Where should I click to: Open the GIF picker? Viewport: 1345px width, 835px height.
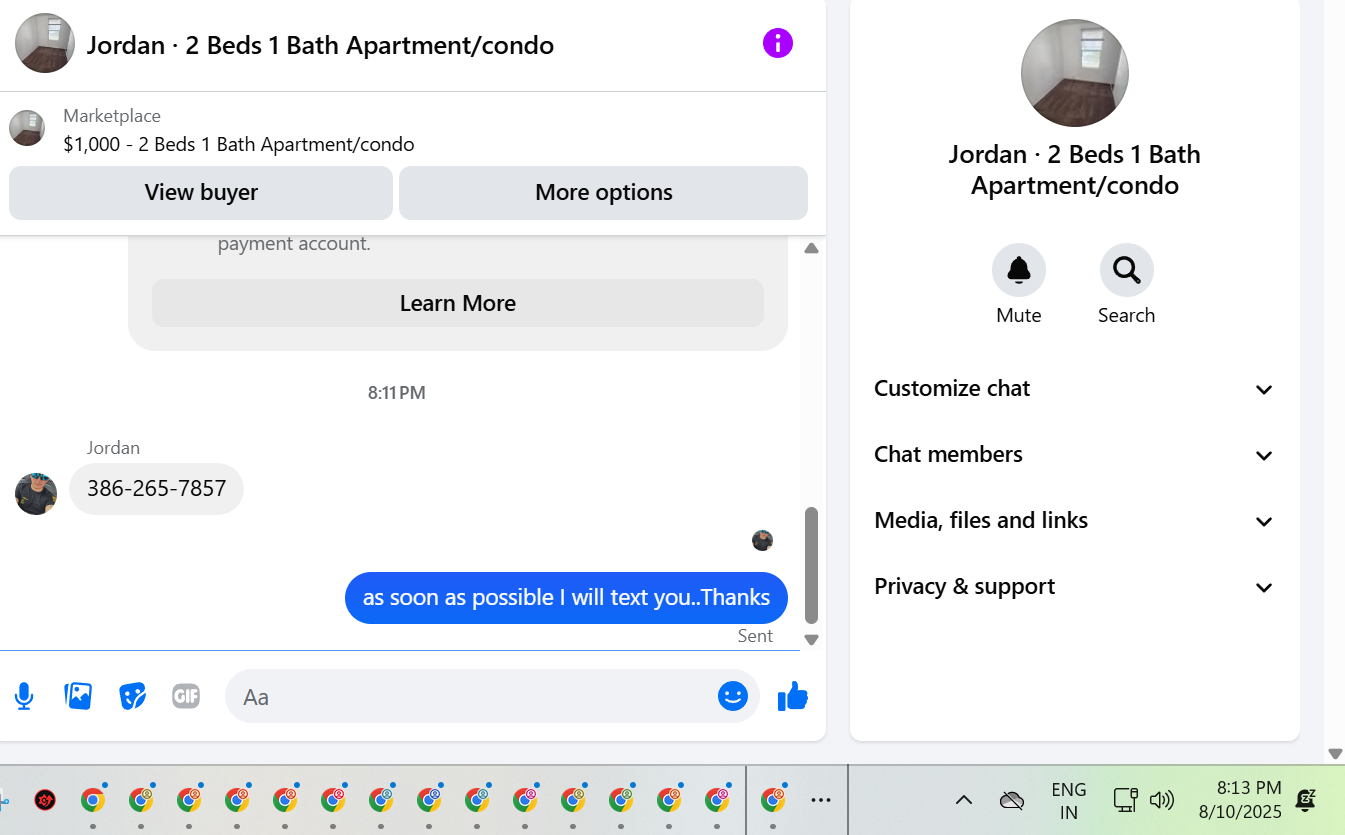pos(186,696)
